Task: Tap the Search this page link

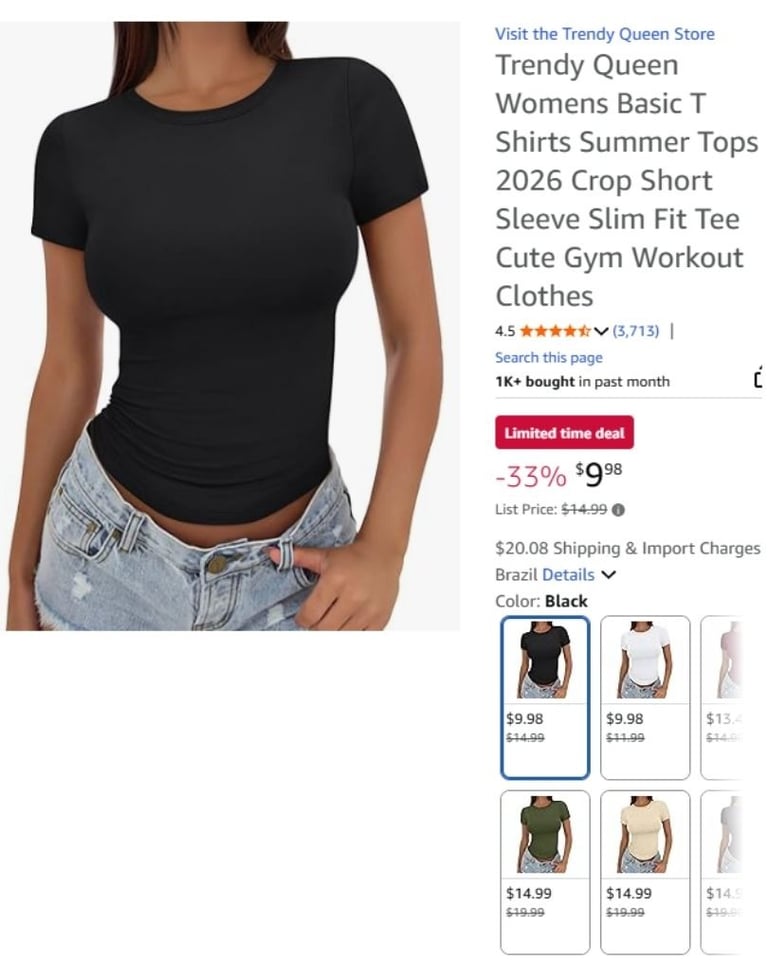Action: [x=548, y=357]
